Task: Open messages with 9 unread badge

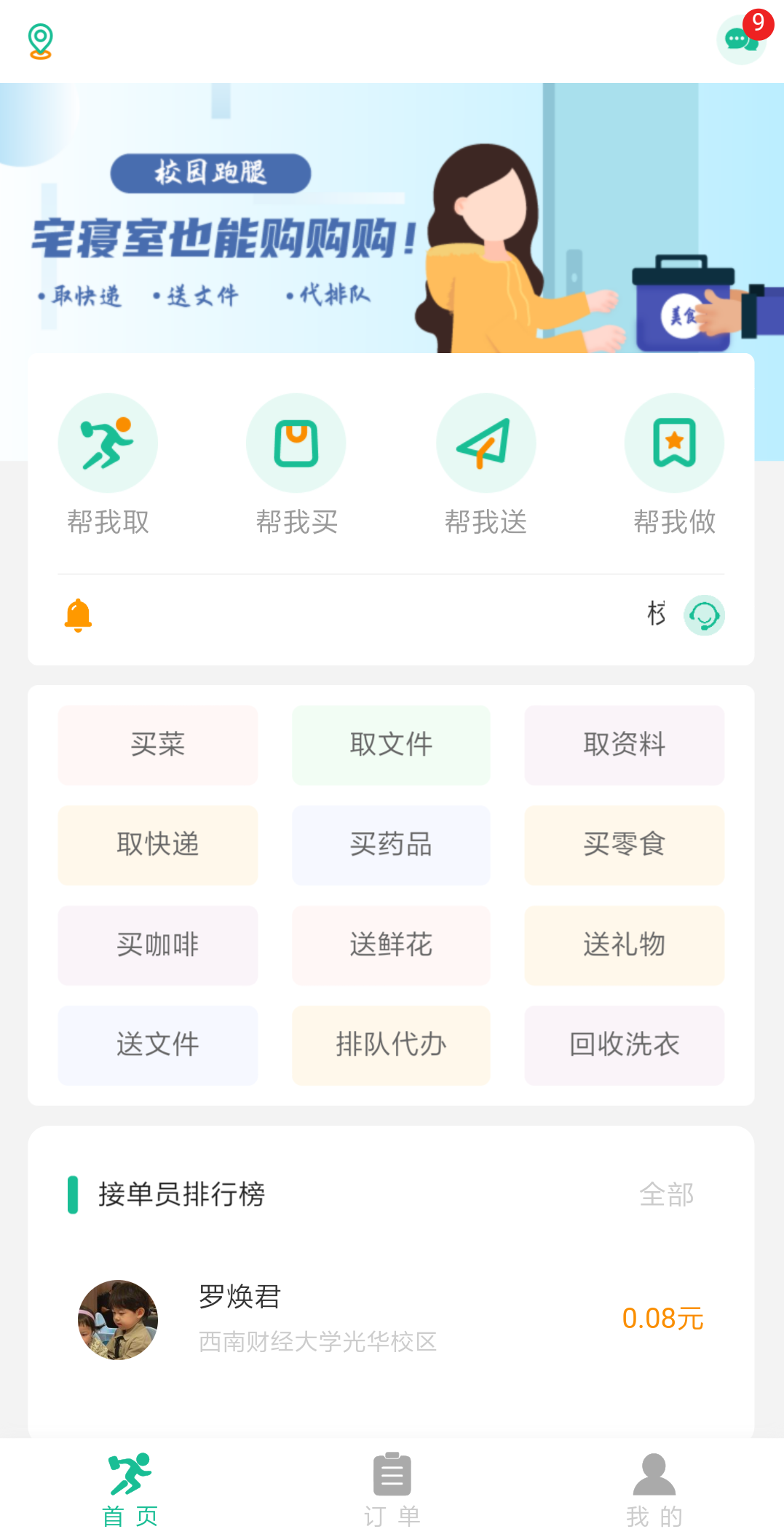Action: coord(741,39)
